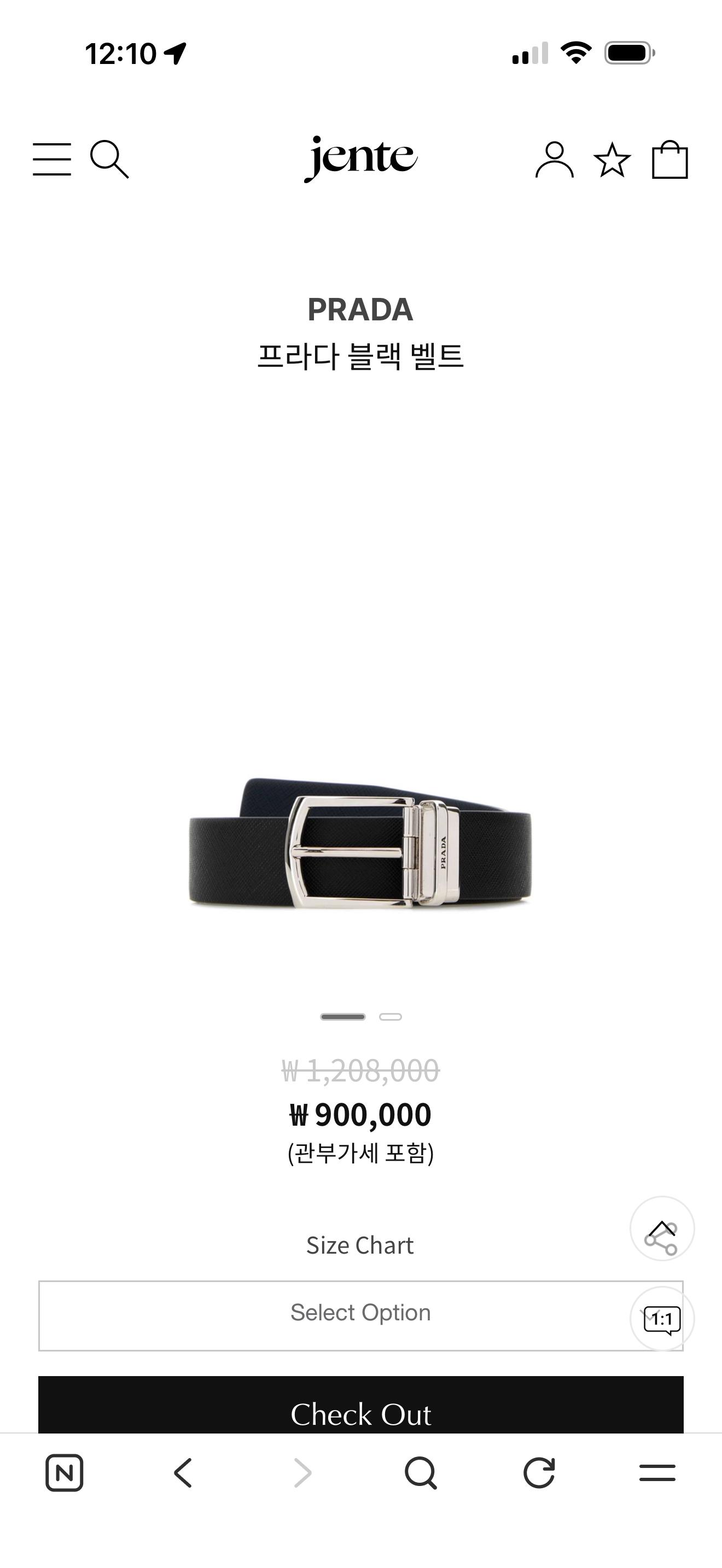Tap the Check Out button
The image size is (722, 1568).
click(361, 1405)
